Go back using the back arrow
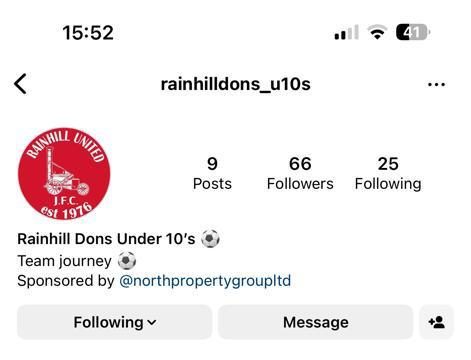 [20, 84]
